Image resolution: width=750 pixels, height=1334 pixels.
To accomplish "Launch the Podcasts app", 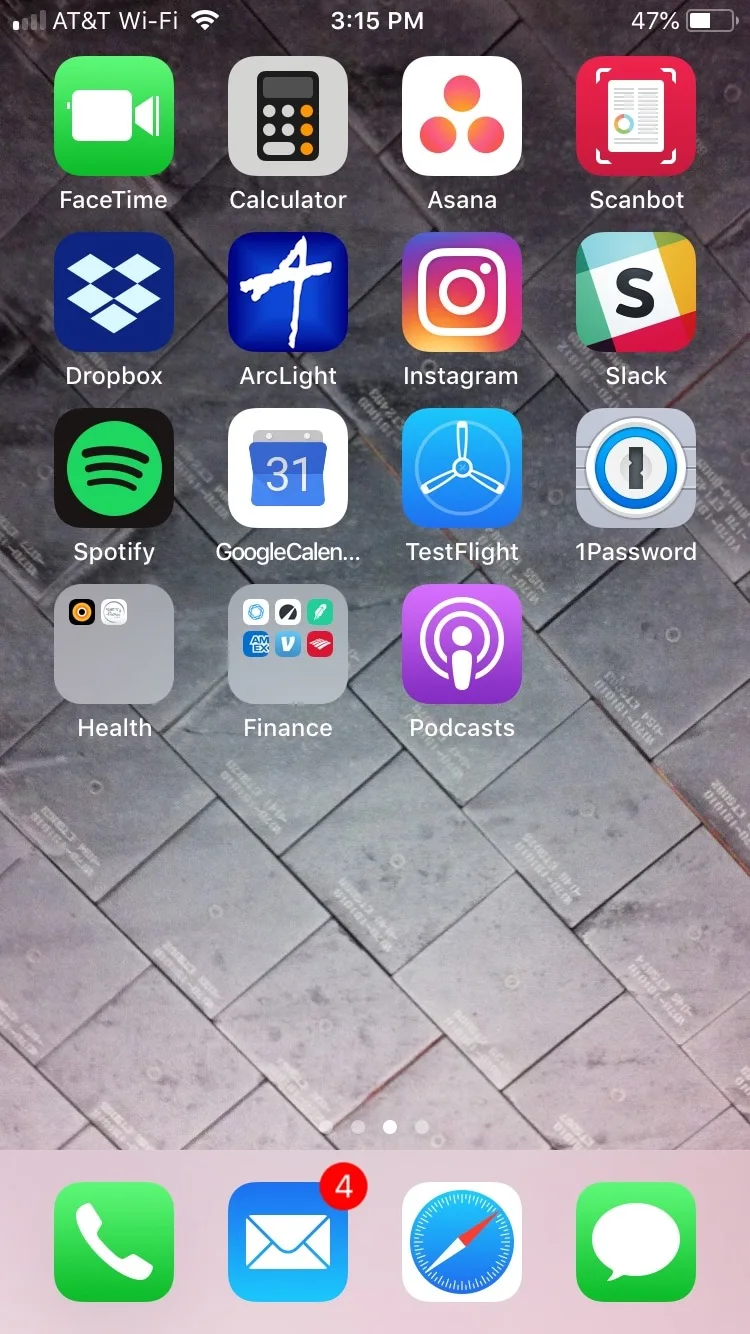I will pyautogui.click(x=462, y=644).
